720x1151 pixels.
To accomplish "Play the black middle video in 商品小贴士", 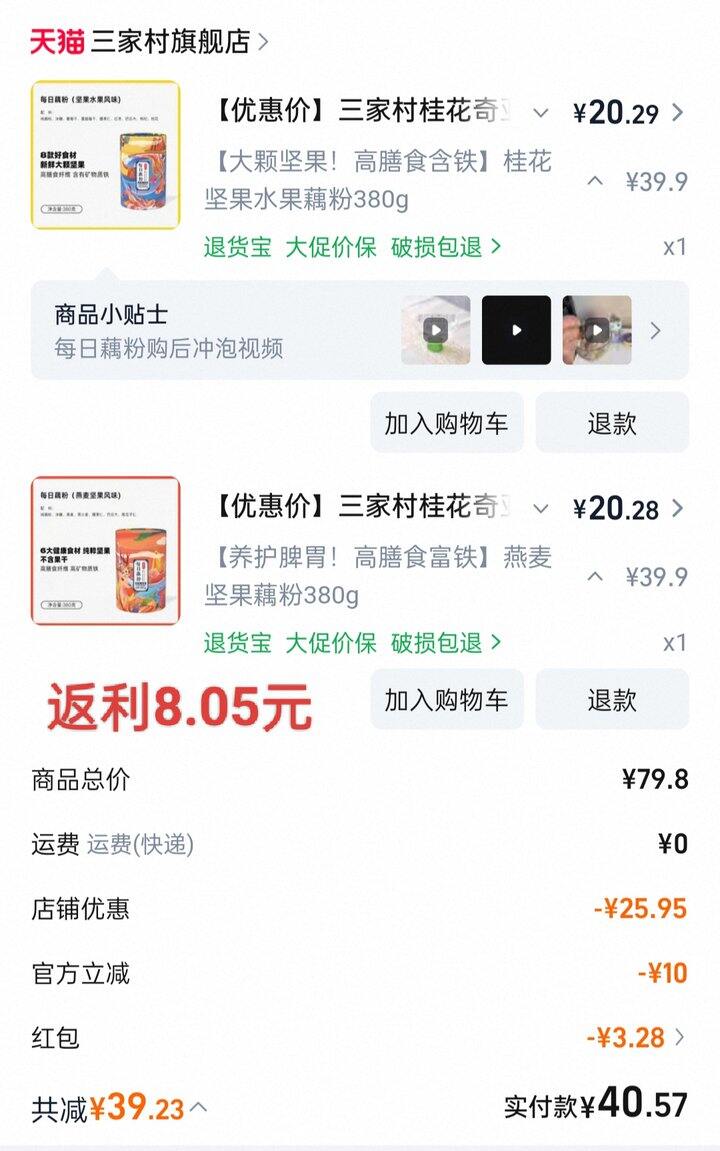I will [516, 330].
